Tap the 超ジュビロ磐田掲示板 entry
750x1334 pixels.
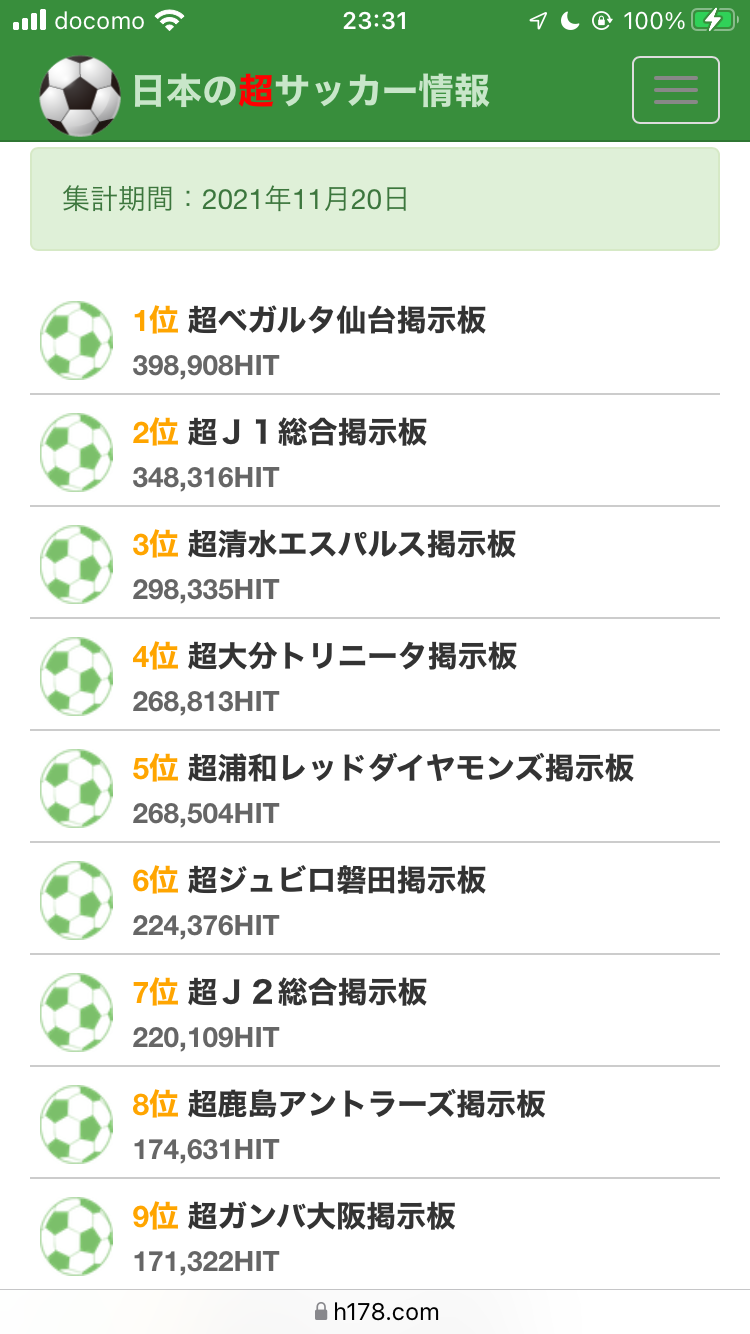coord(336,881)
